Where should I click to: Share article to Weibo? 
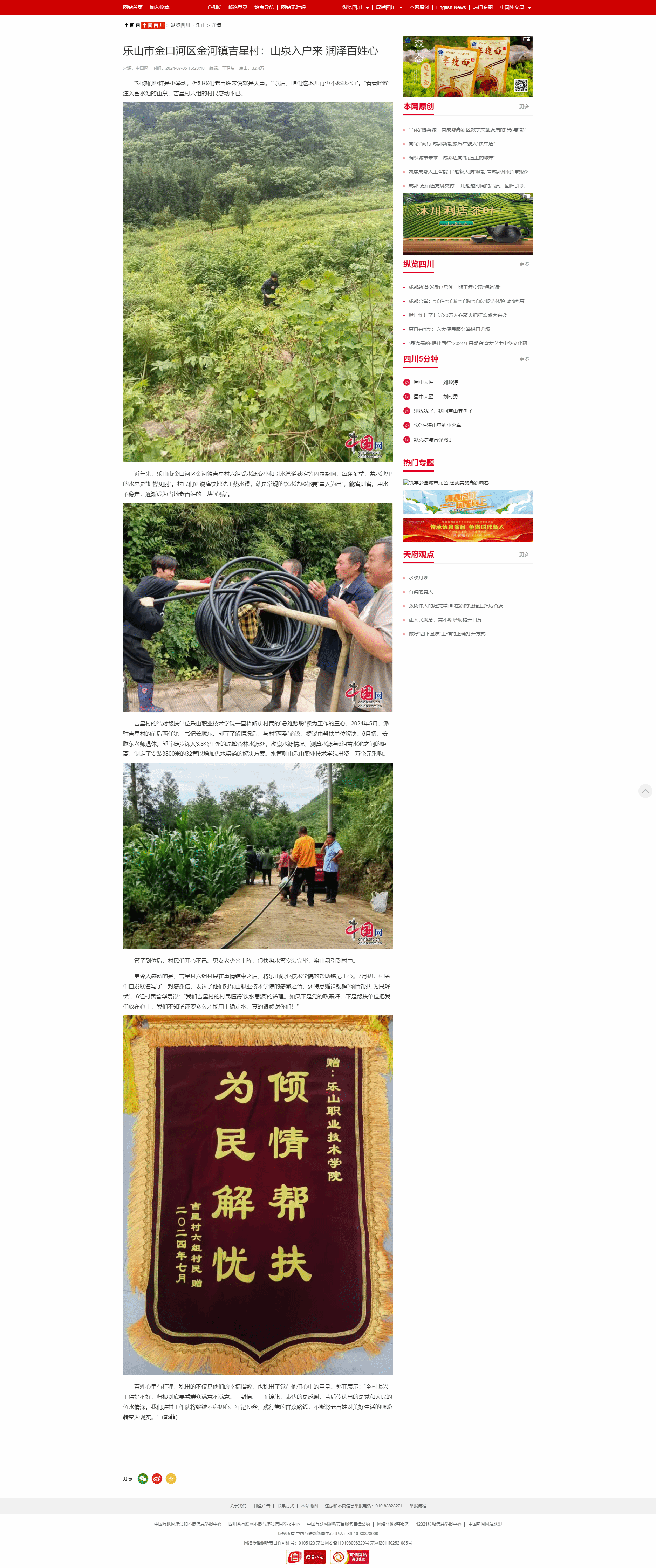point(157,1479)
